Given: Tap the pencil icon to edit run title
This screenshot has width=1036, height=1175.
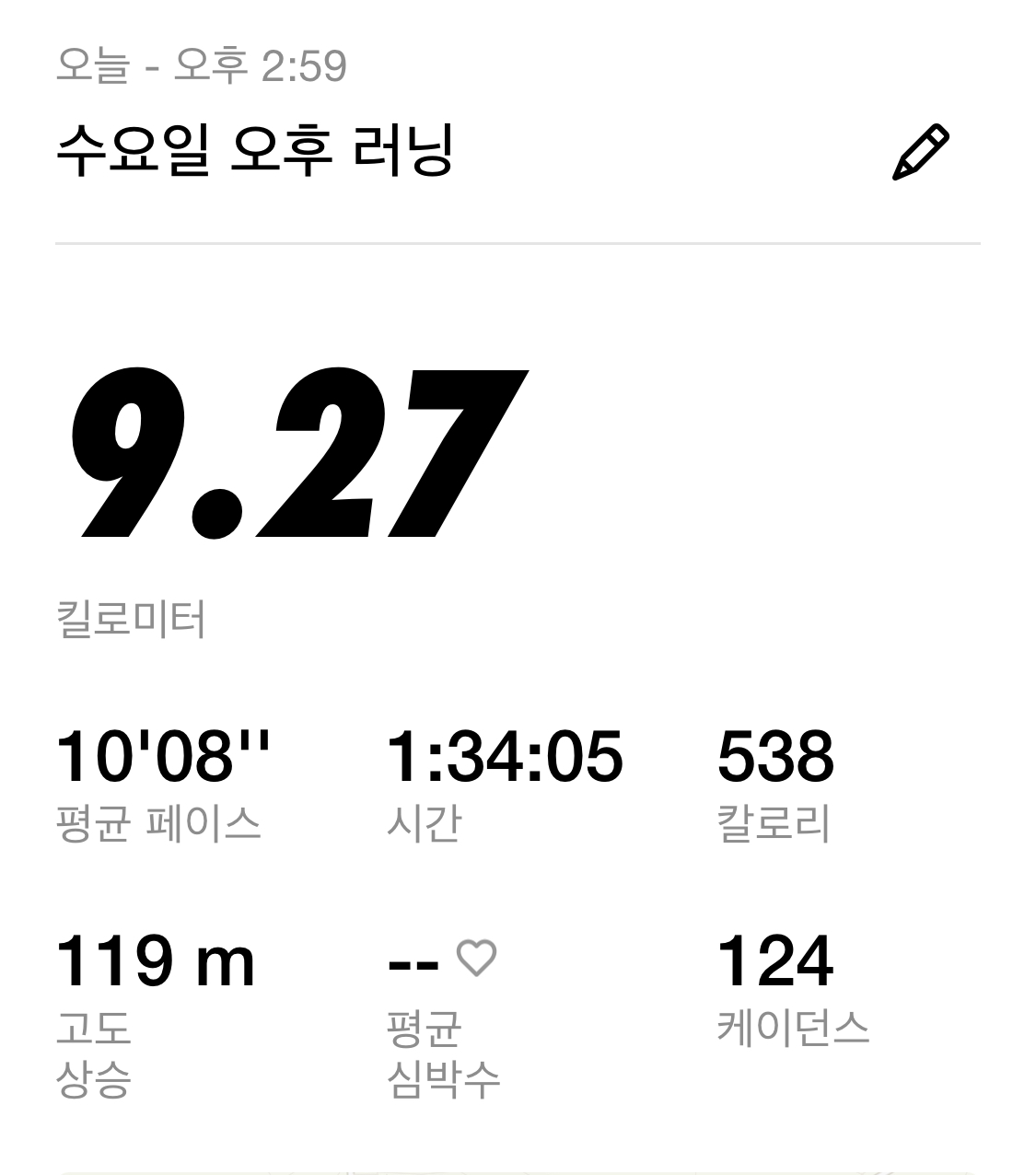Looking at the screenshot, I should (920, 153).
